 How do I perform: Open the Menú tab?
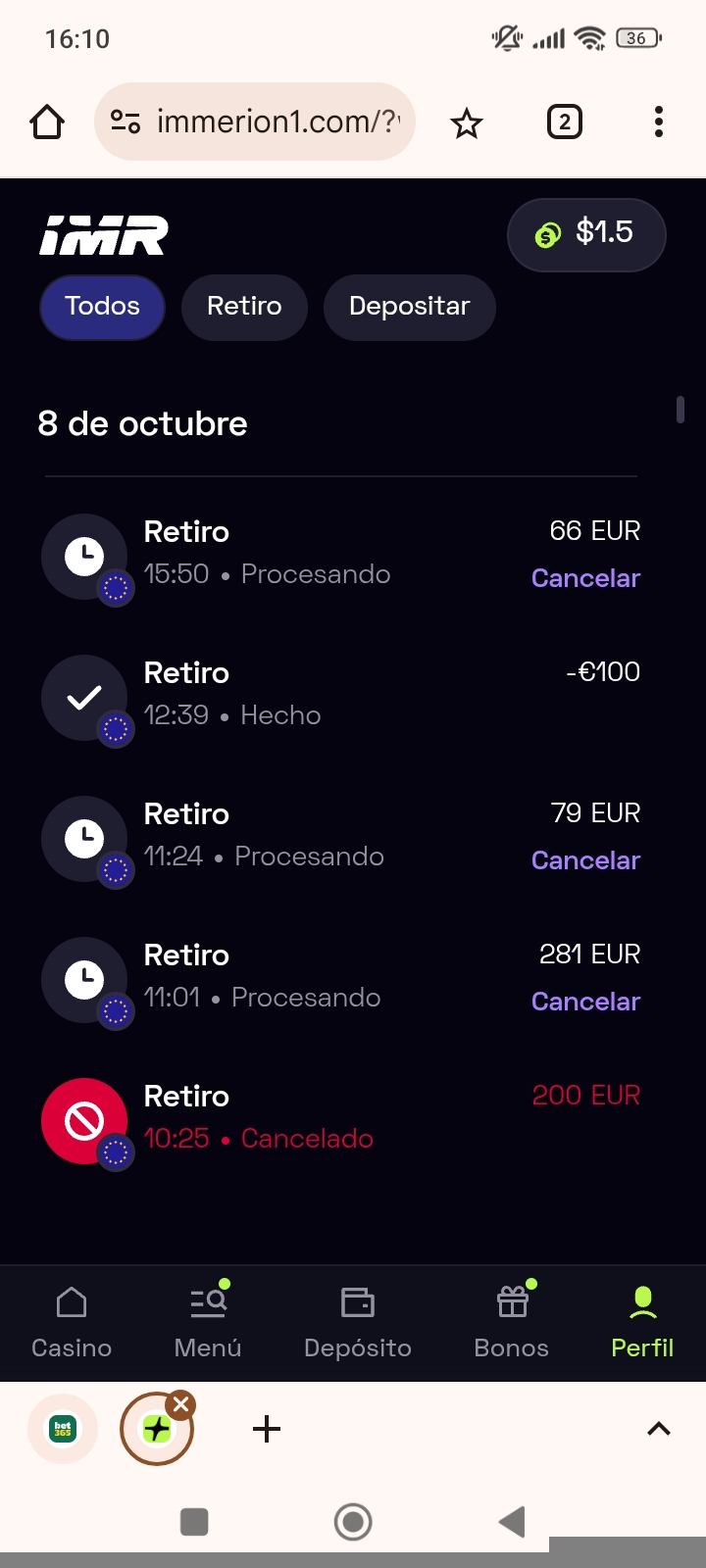tap(208, 1322)
